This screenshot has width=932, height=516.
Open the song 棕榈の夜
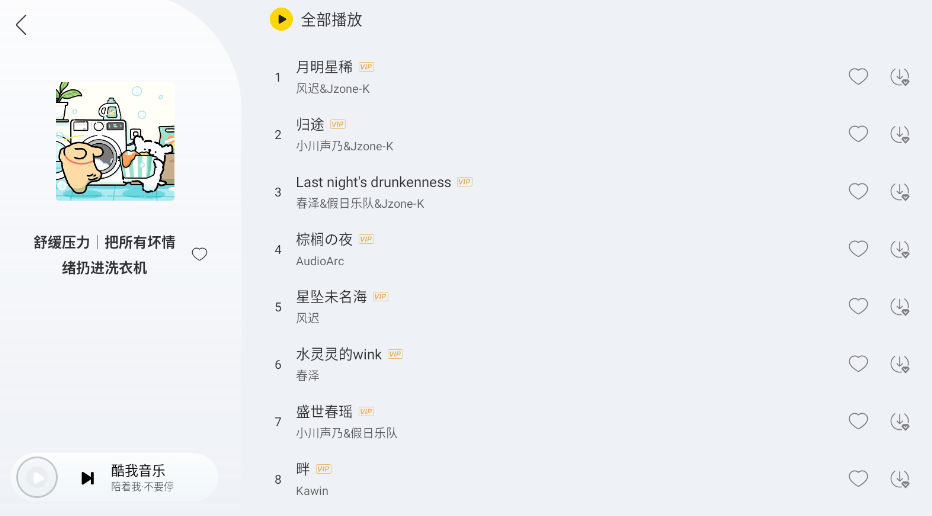324,239
